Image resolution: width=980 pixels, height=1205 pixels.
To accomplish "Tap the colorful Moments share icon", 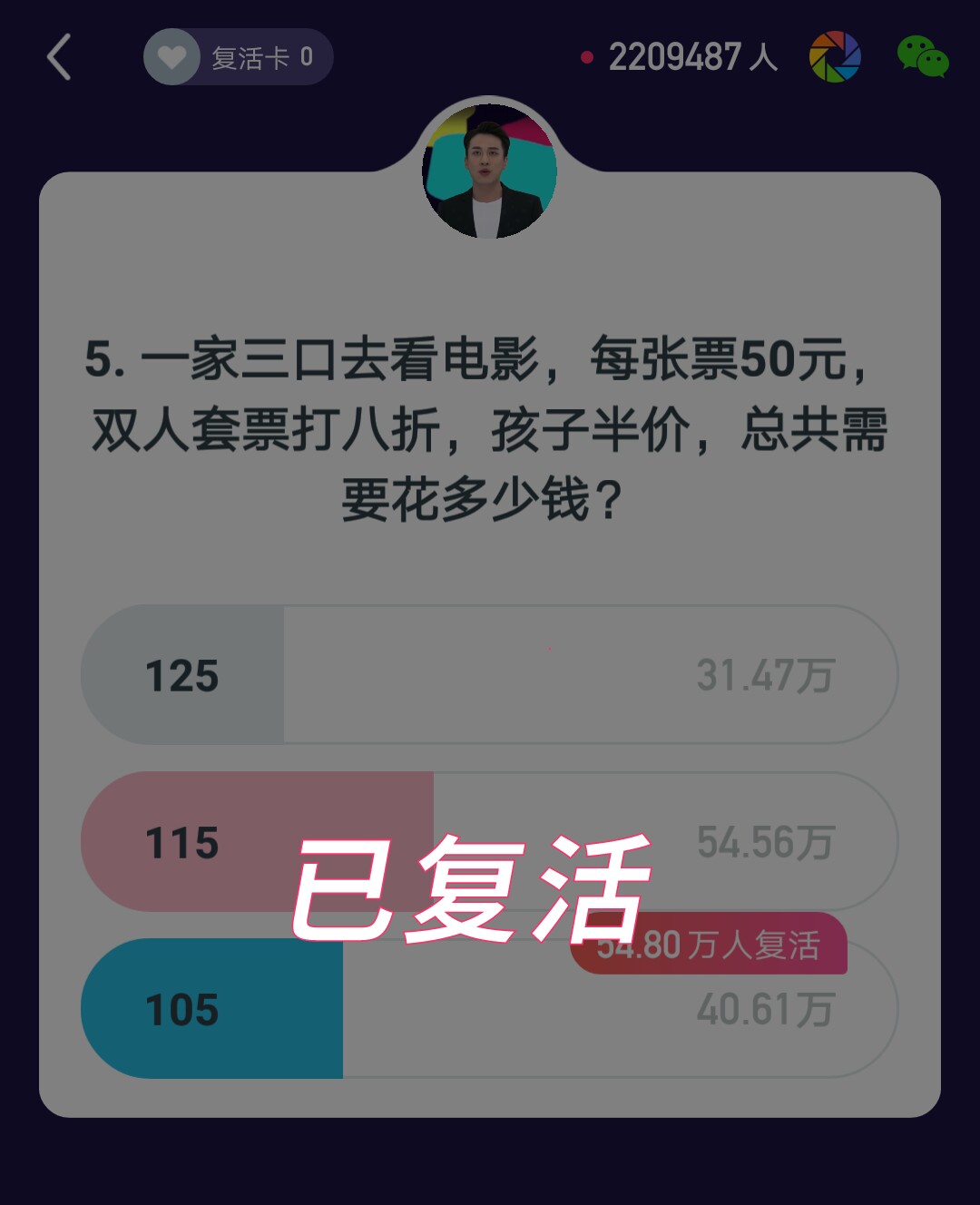I will click(x=835, y=56).
